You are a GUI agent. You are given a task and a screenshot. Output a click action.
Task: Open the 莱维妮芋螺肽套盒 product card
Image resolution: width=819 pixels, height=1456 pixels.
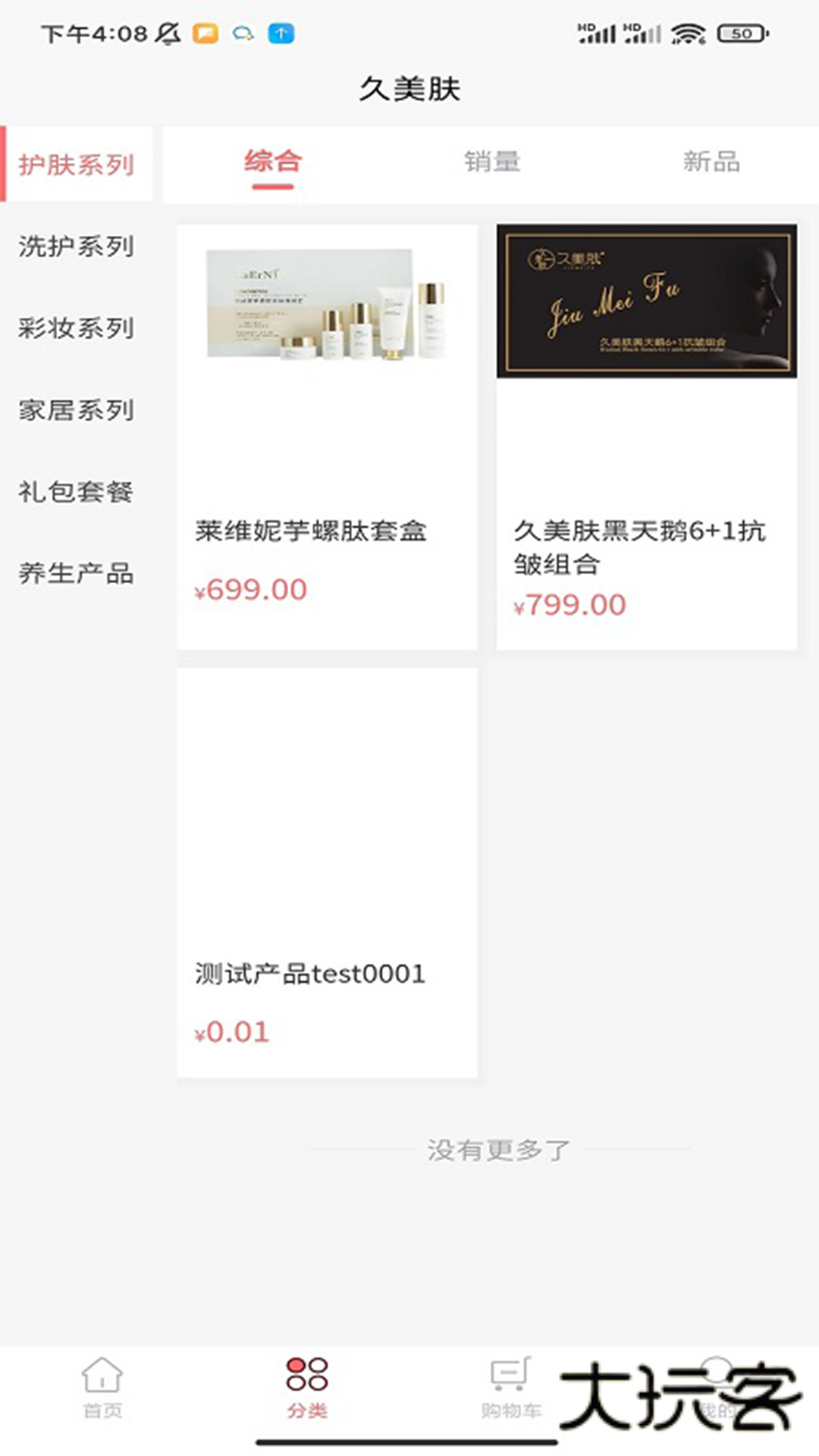point(327,436)
